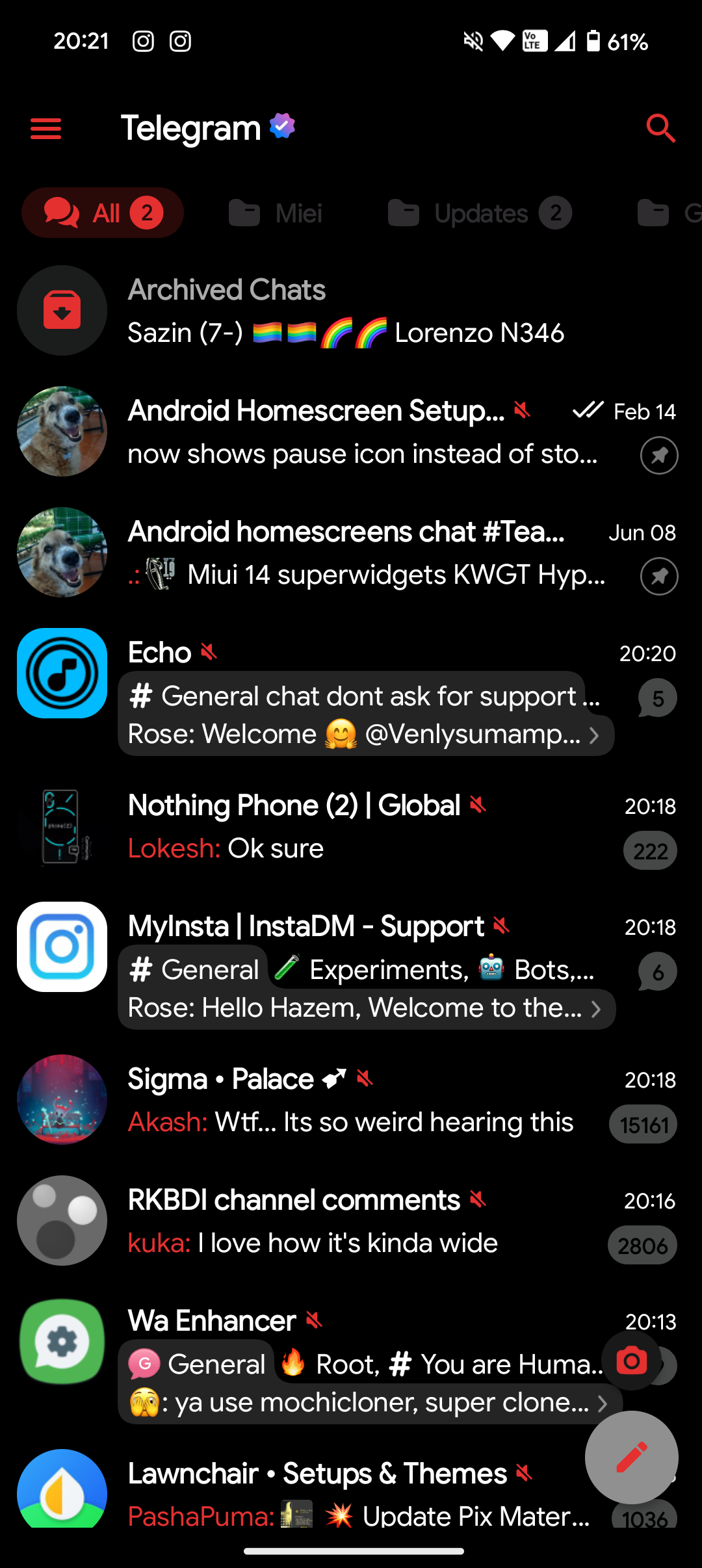Tap the 222 unread badge on Nothing Phone chat

[x=649, y=850]
